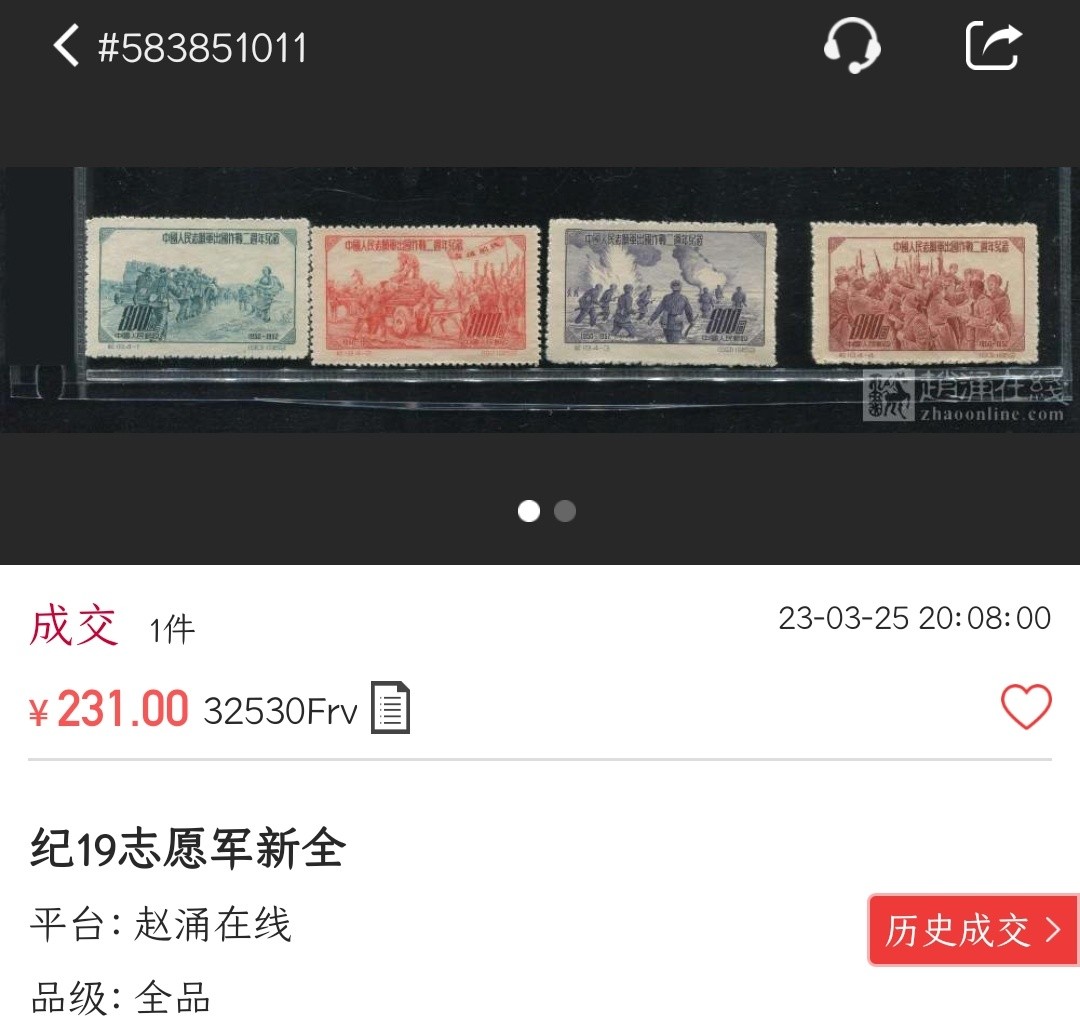Open 历史成交 transaction history
This screenshot has height=1031, width=1080.
pyautogui.click(x=972, y=930)
